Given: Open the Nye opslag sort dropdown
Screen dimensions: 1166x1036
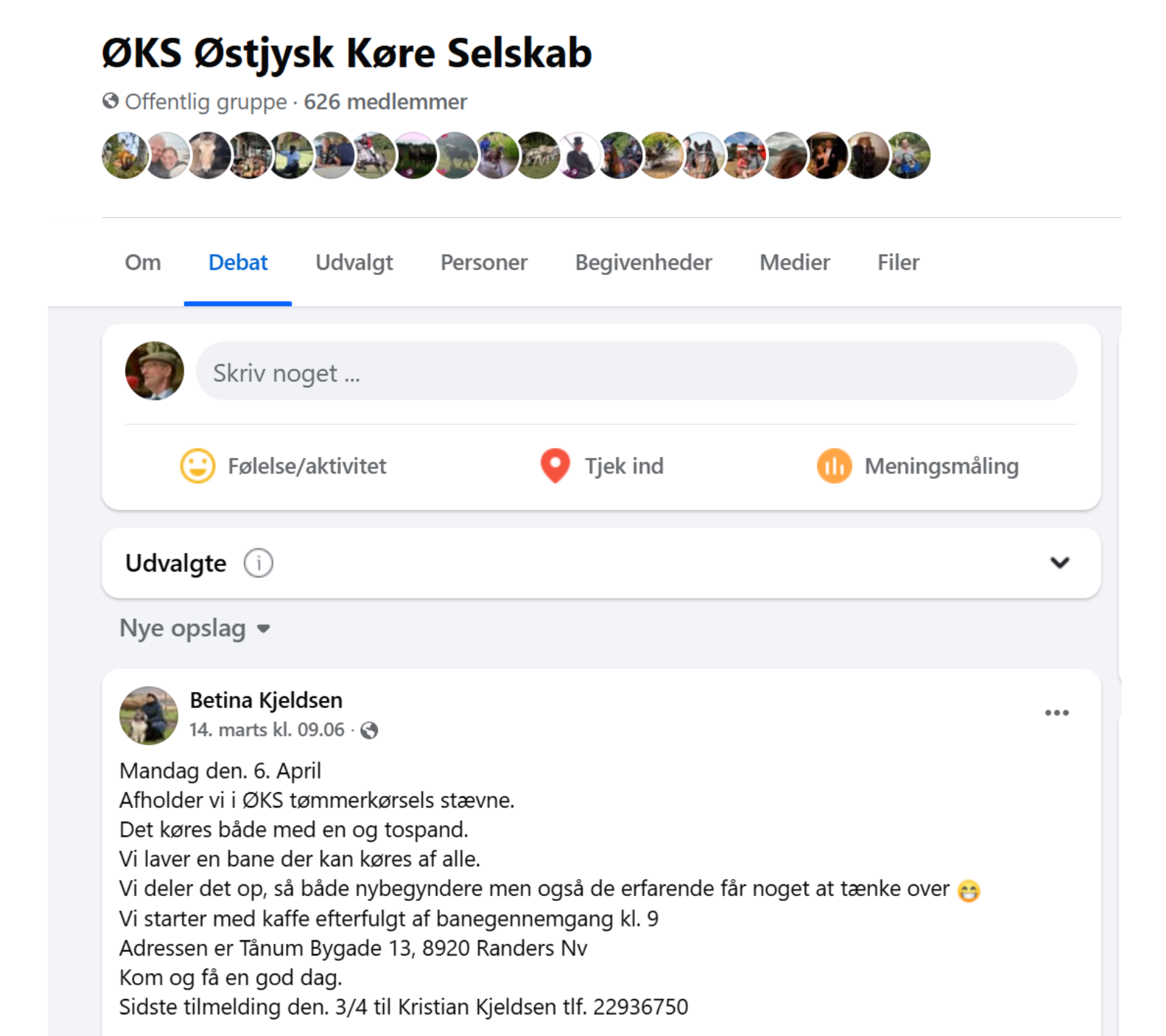Looking at the screenshot, I should [x=195, y=628].
